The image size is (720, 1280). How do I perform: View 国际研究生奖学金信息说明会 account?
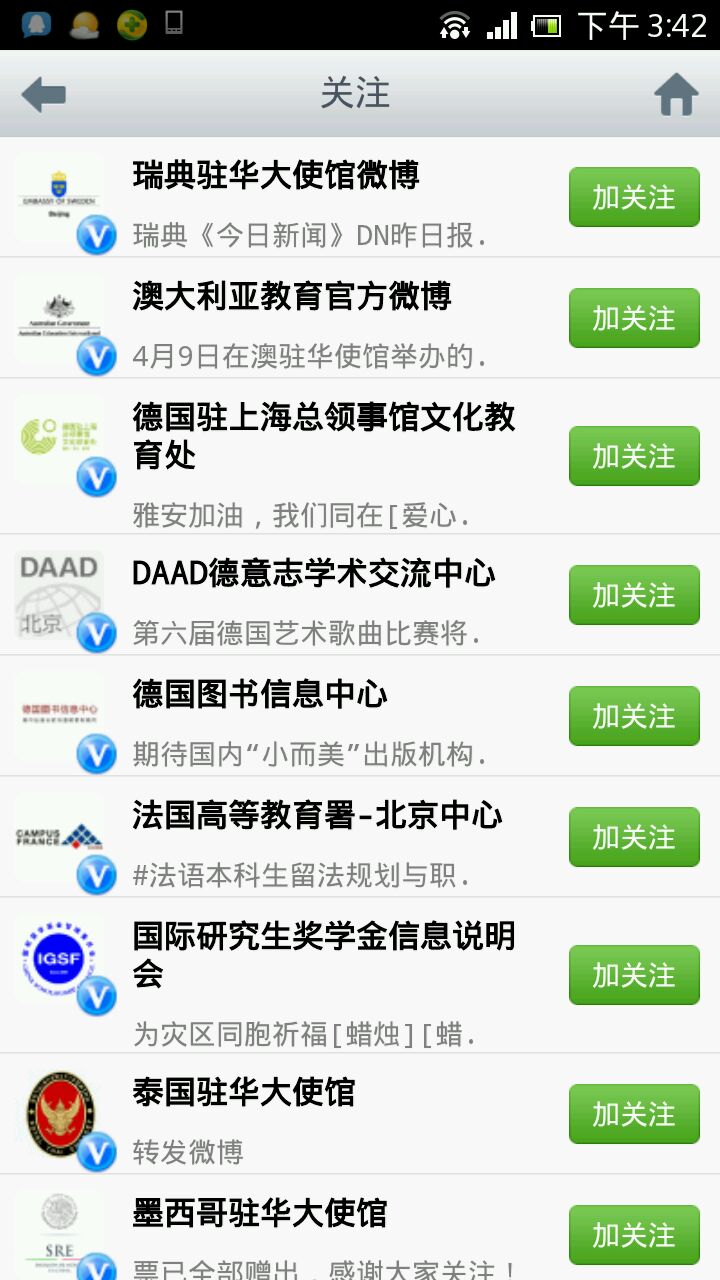click(300, 976)
